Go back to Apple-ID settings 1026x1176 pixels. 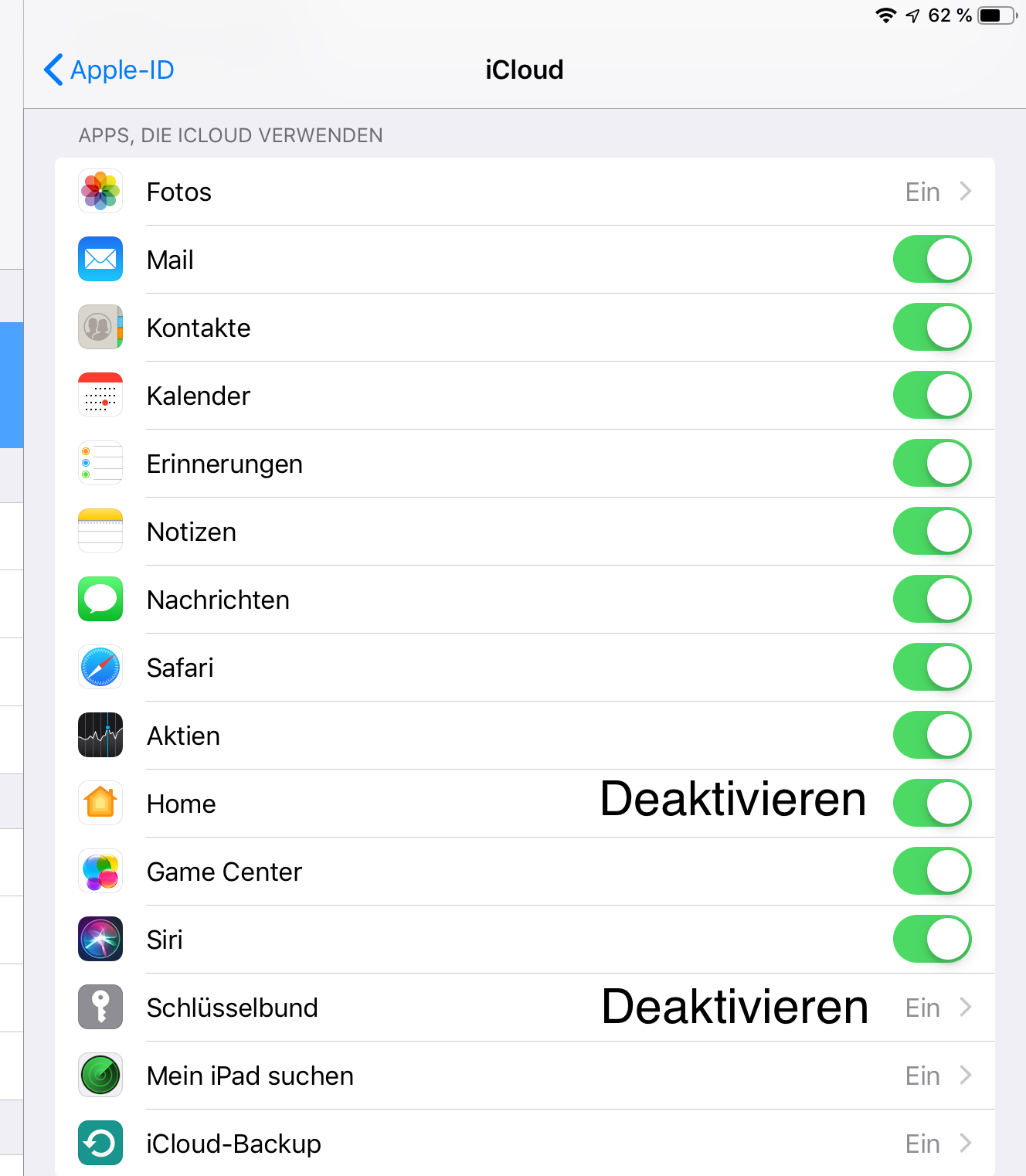[x=109, y=70]
